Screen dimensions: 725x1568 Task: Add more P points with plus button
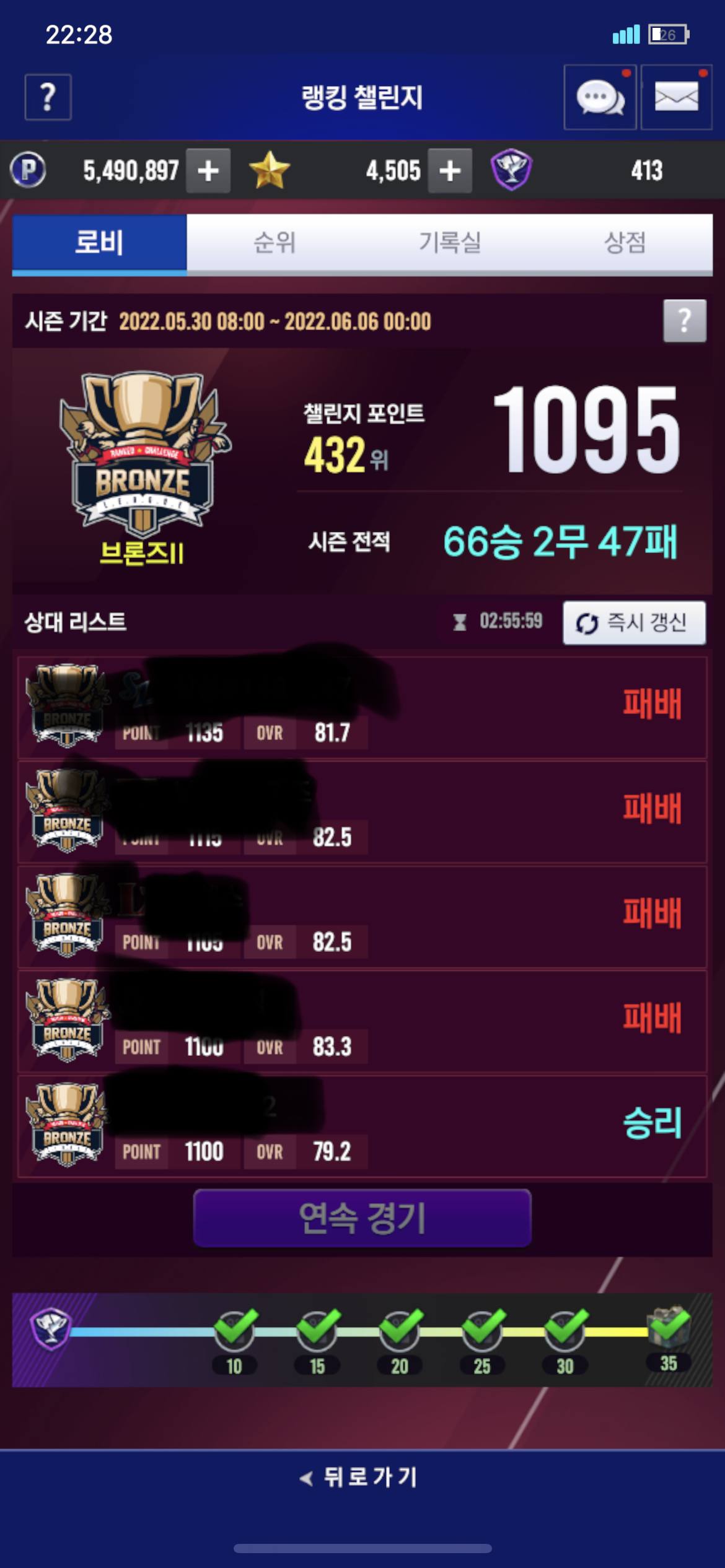click(x=209, y=171)
